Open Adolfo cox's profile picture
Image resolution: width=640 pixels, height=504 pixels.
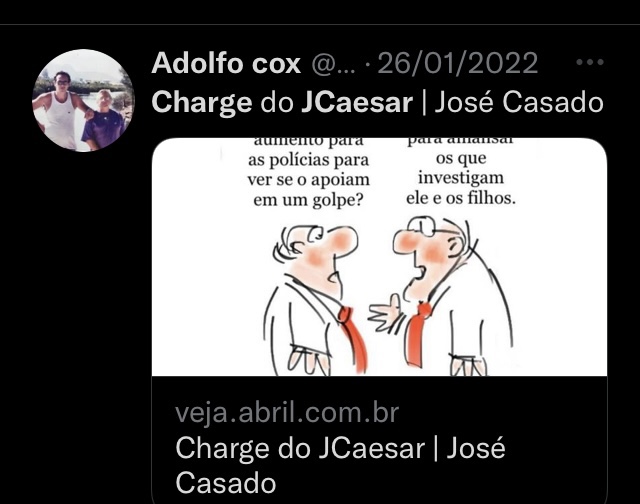pos(84,100)
